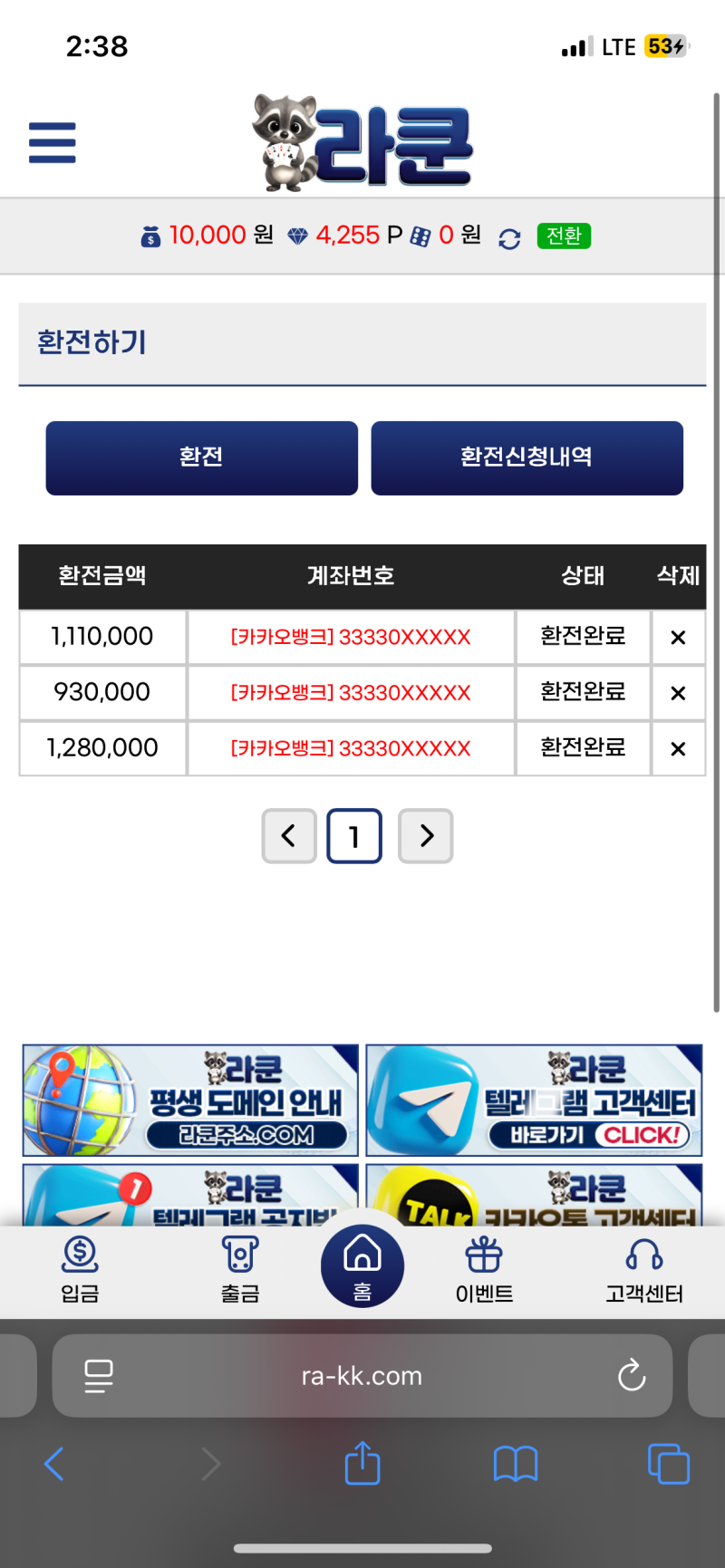Open the Safari tabs icon

669,1464
